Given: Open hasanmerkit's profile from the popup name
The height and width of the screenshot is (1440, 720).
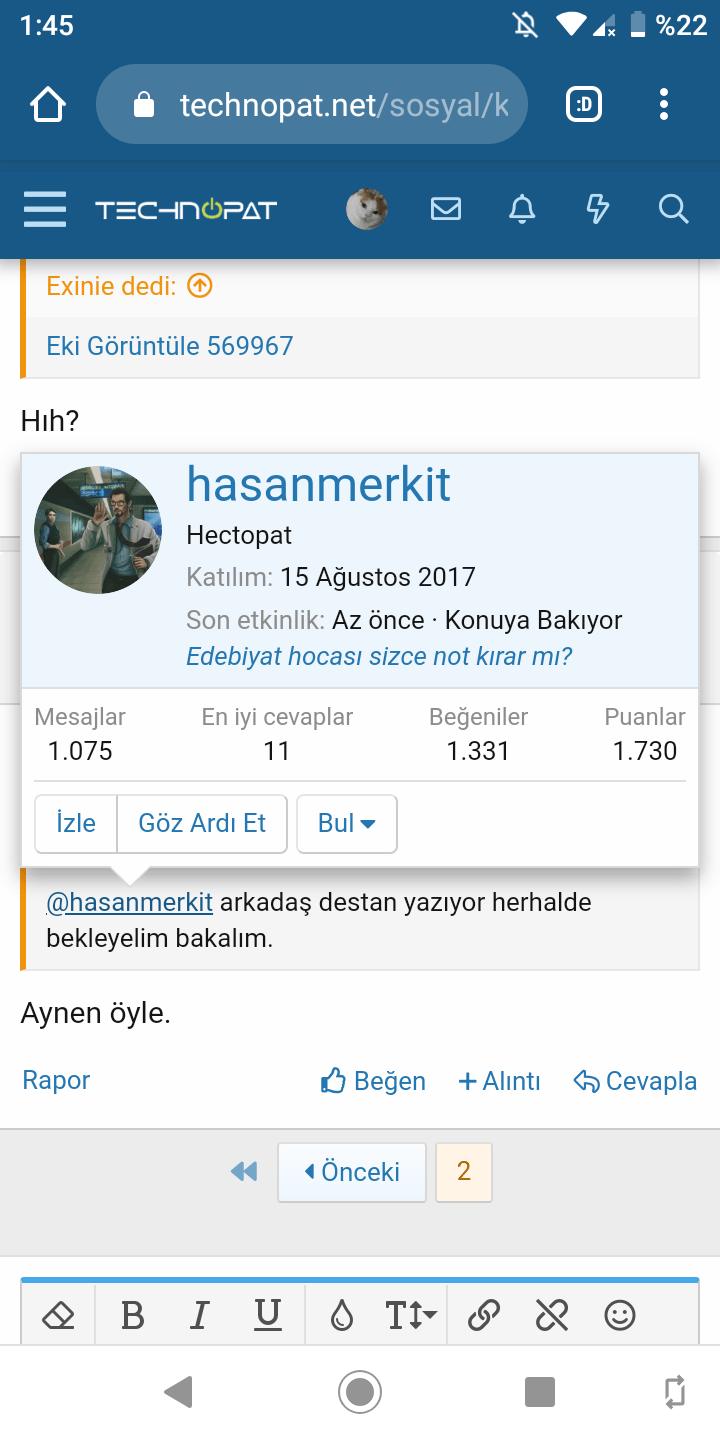Looking at the screenshot, I should 318,485.
